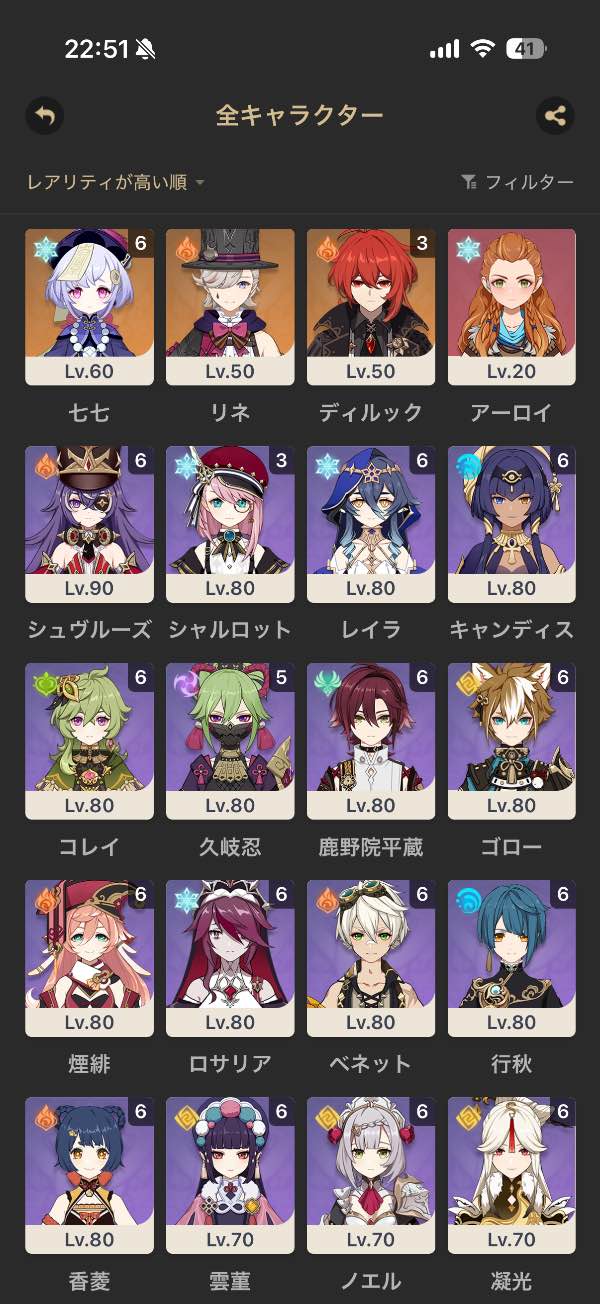The height and width of the screenshot is (1304, 600).
Task: Open the コレイ character card
Action: (x=89, y=740)
